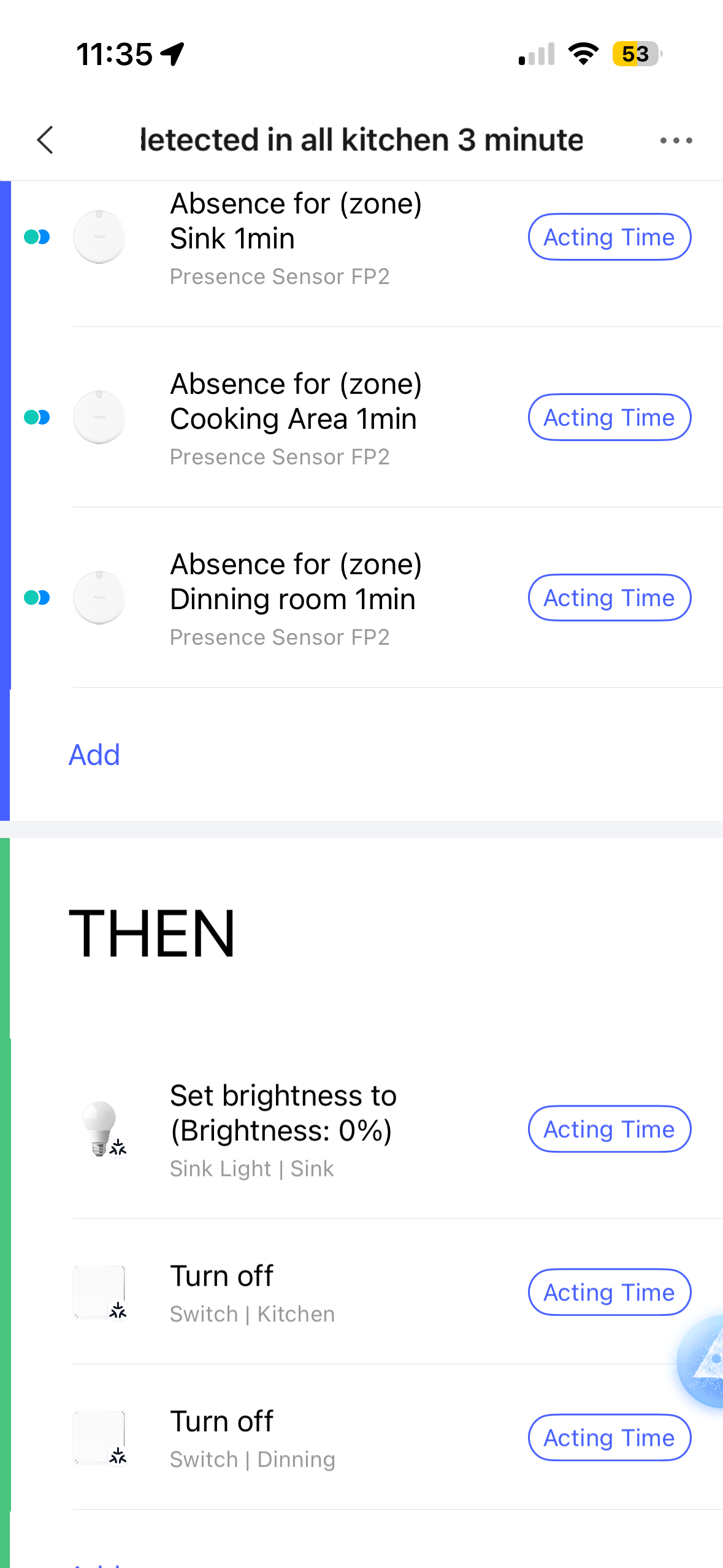Open the Turn off Kitchen switch action
Image resolution: width=723 pixels, height=1568 pixels.
[253, 1293]
